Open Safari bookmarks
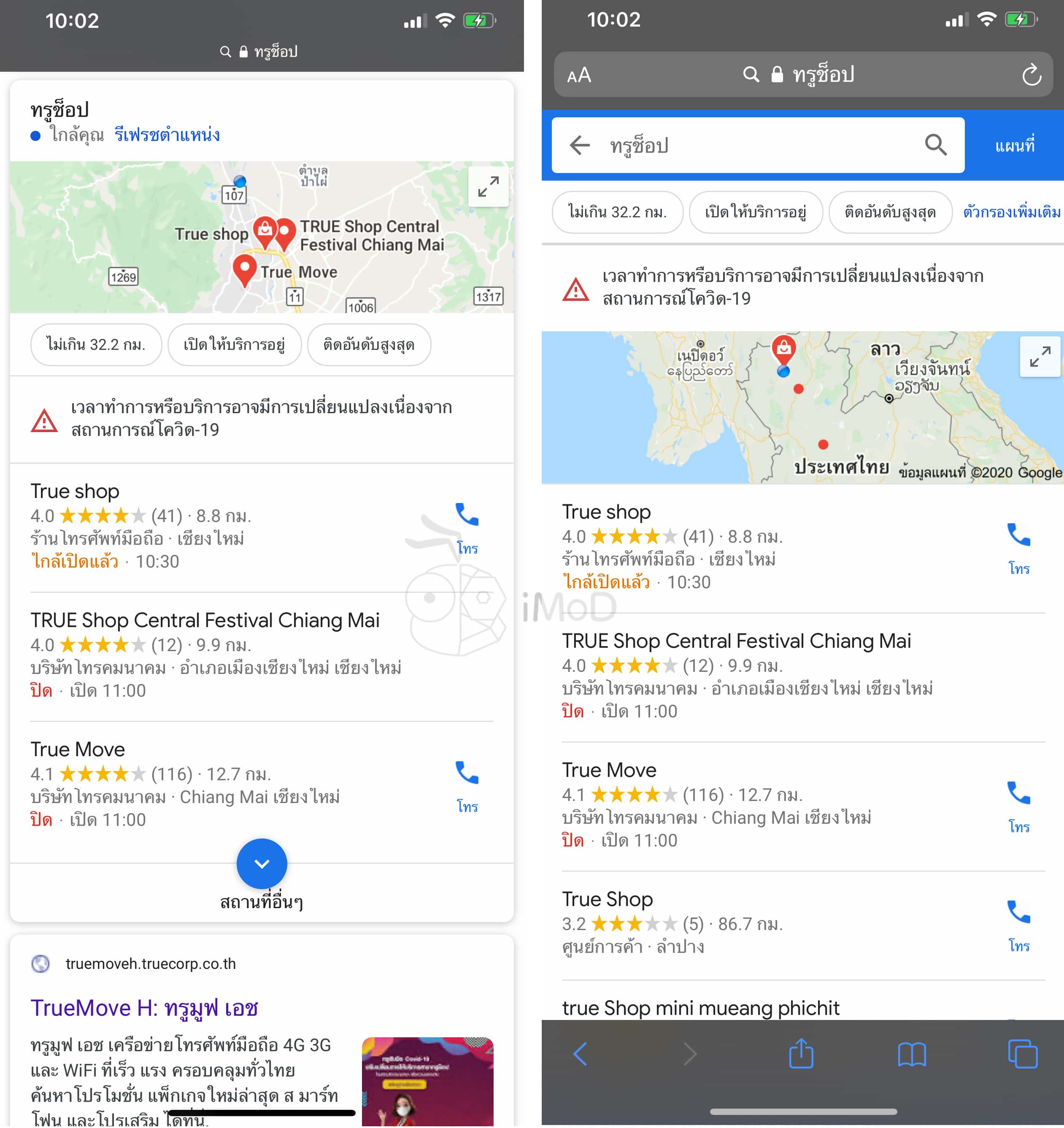1064x1128 pixels. [x=911, y=1054]
